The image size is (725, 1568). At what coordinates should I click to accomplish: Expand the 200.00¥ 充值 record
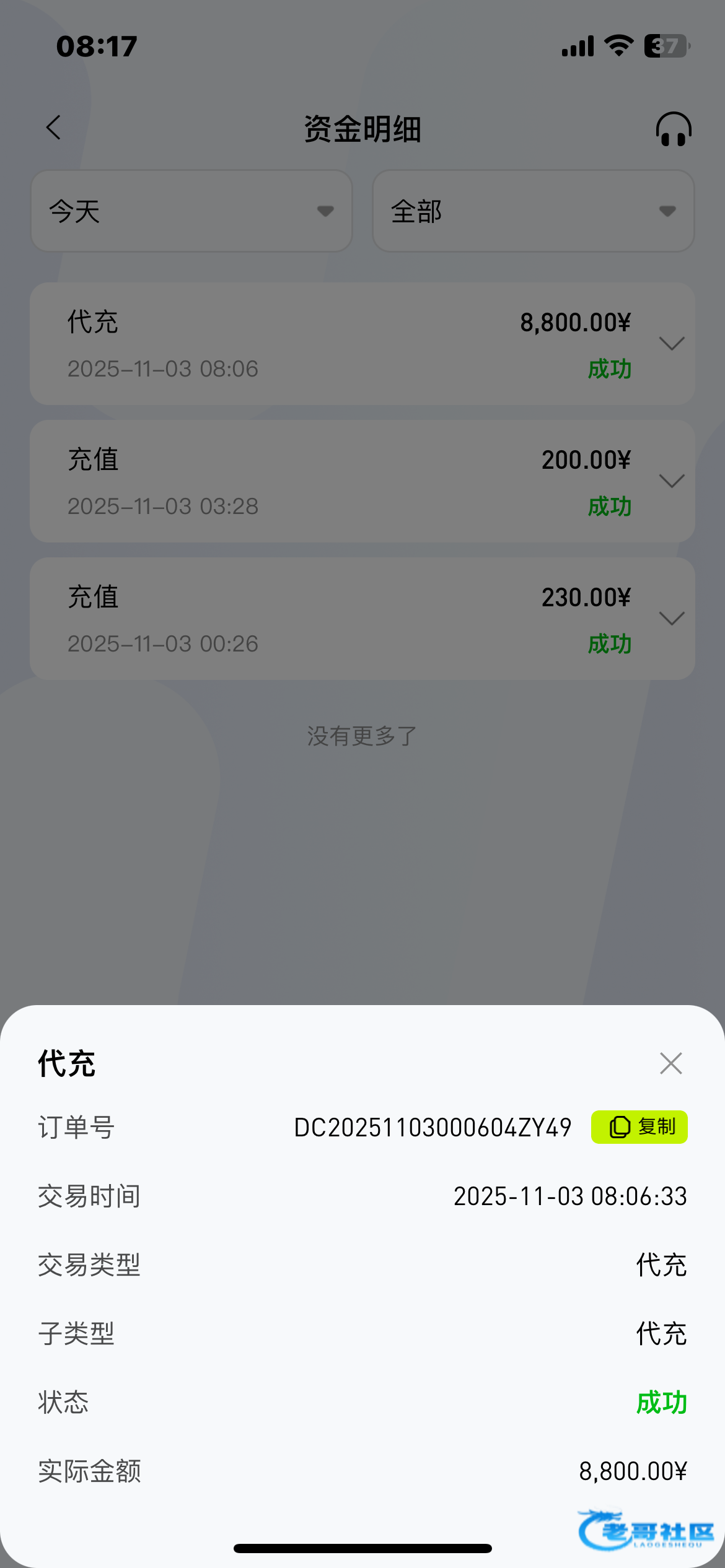(x=671, y=481)
